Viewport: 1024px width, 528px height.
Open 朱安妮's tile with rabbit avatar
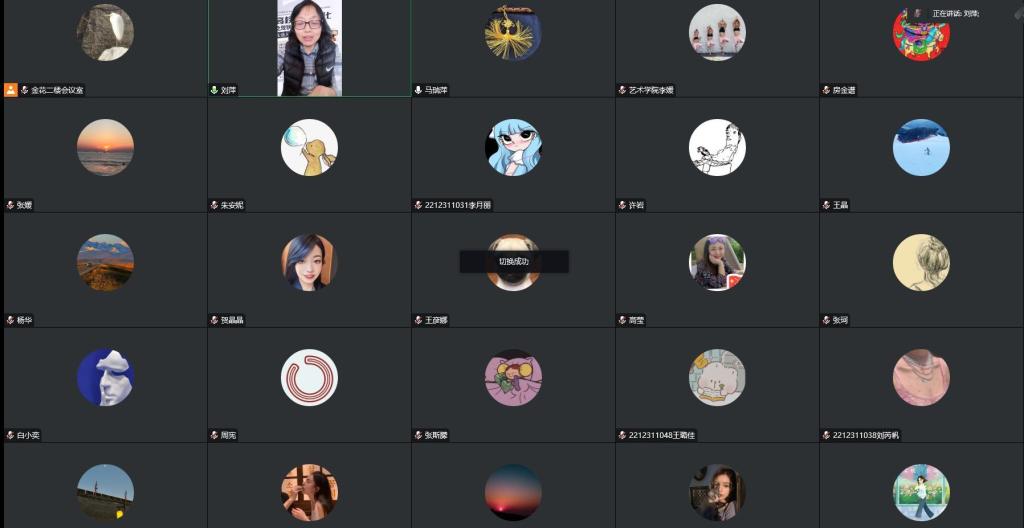[x=309, y=148]
